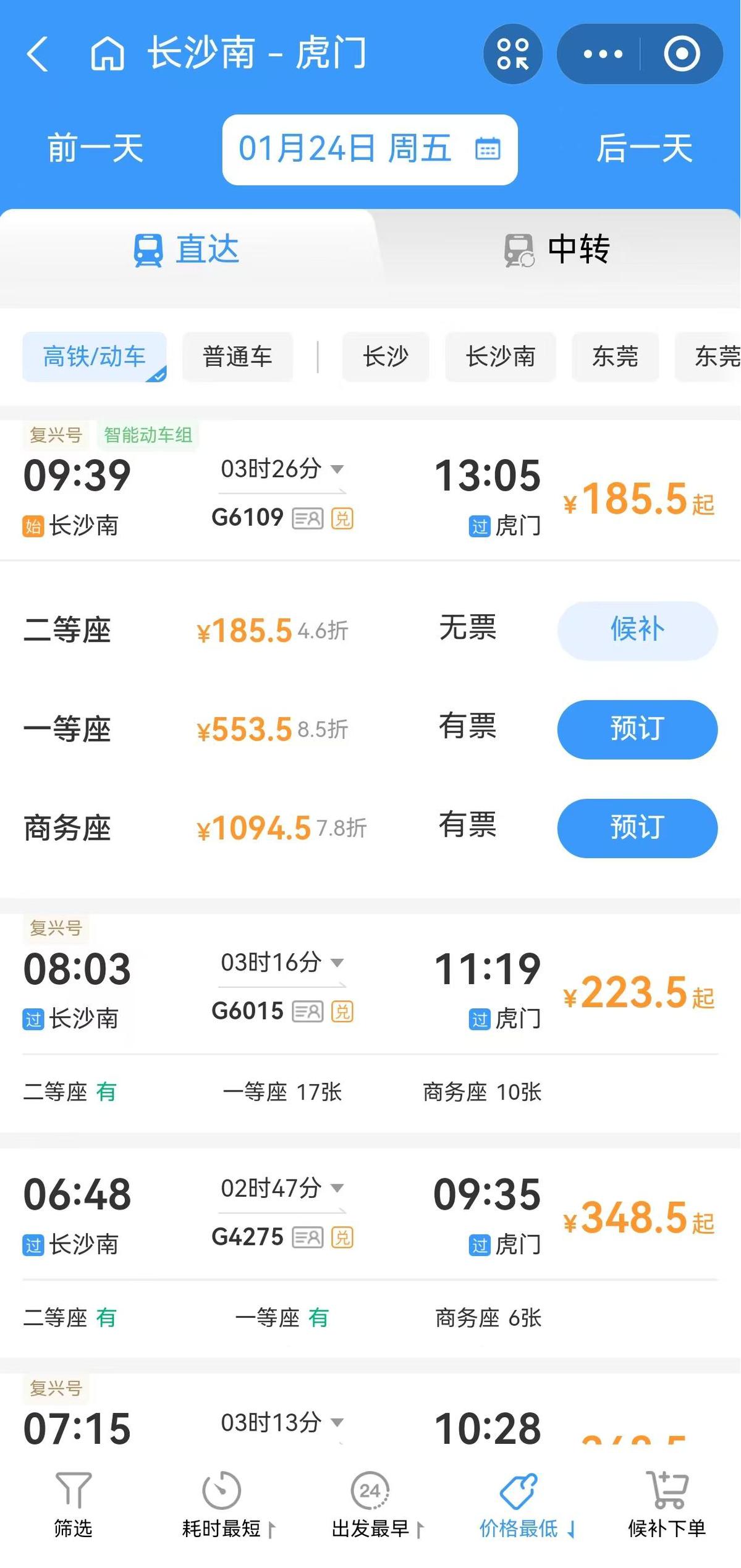Book 商务座 at ¥1094.5 with 预订
Screen dimensions: 741x1568
[x=637, y=828]
